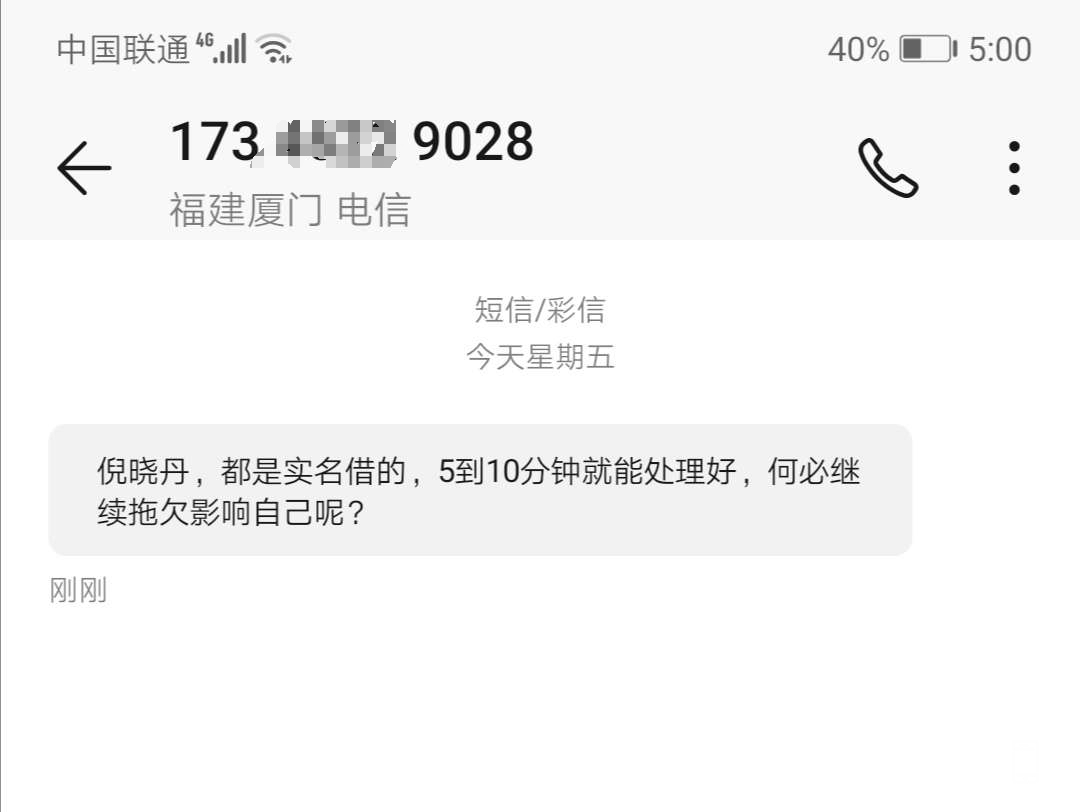Call the number ending in 9028

(888, 168)
